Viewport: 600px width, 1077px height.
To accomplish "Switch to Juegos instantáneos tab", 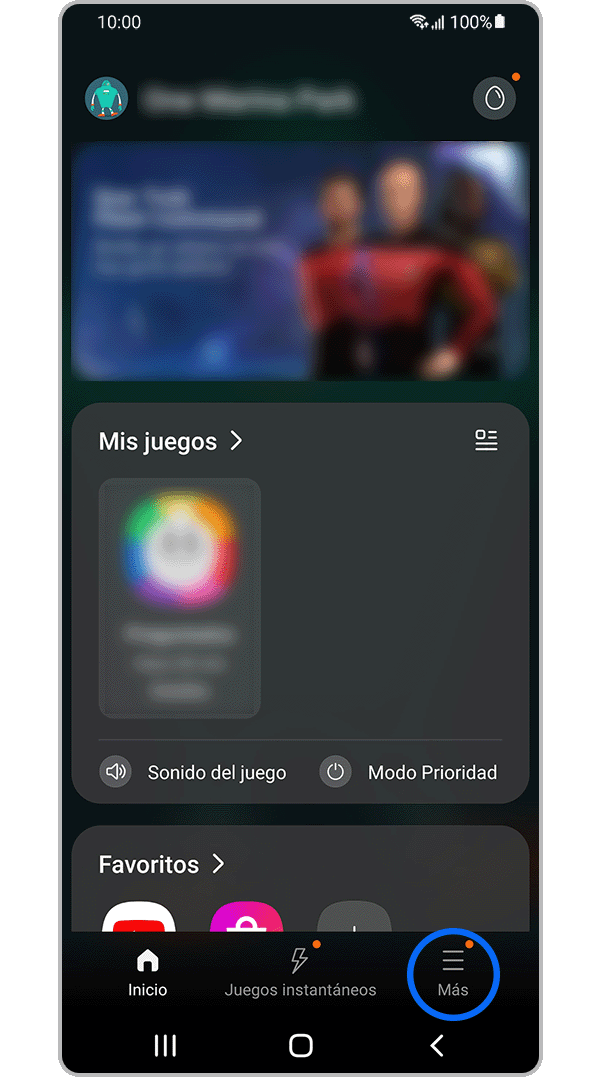I will pos(300,973).
